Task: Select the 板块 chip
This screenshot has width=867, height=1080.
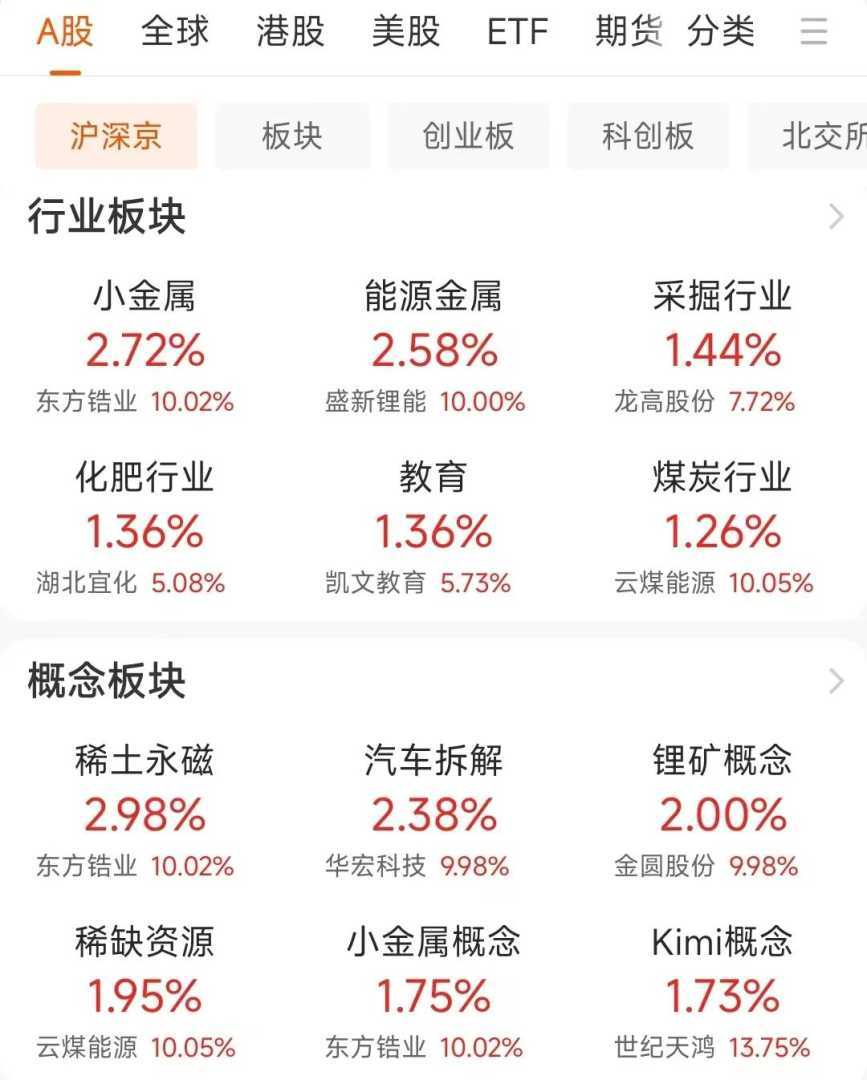Action: click(x=292, y=136)
